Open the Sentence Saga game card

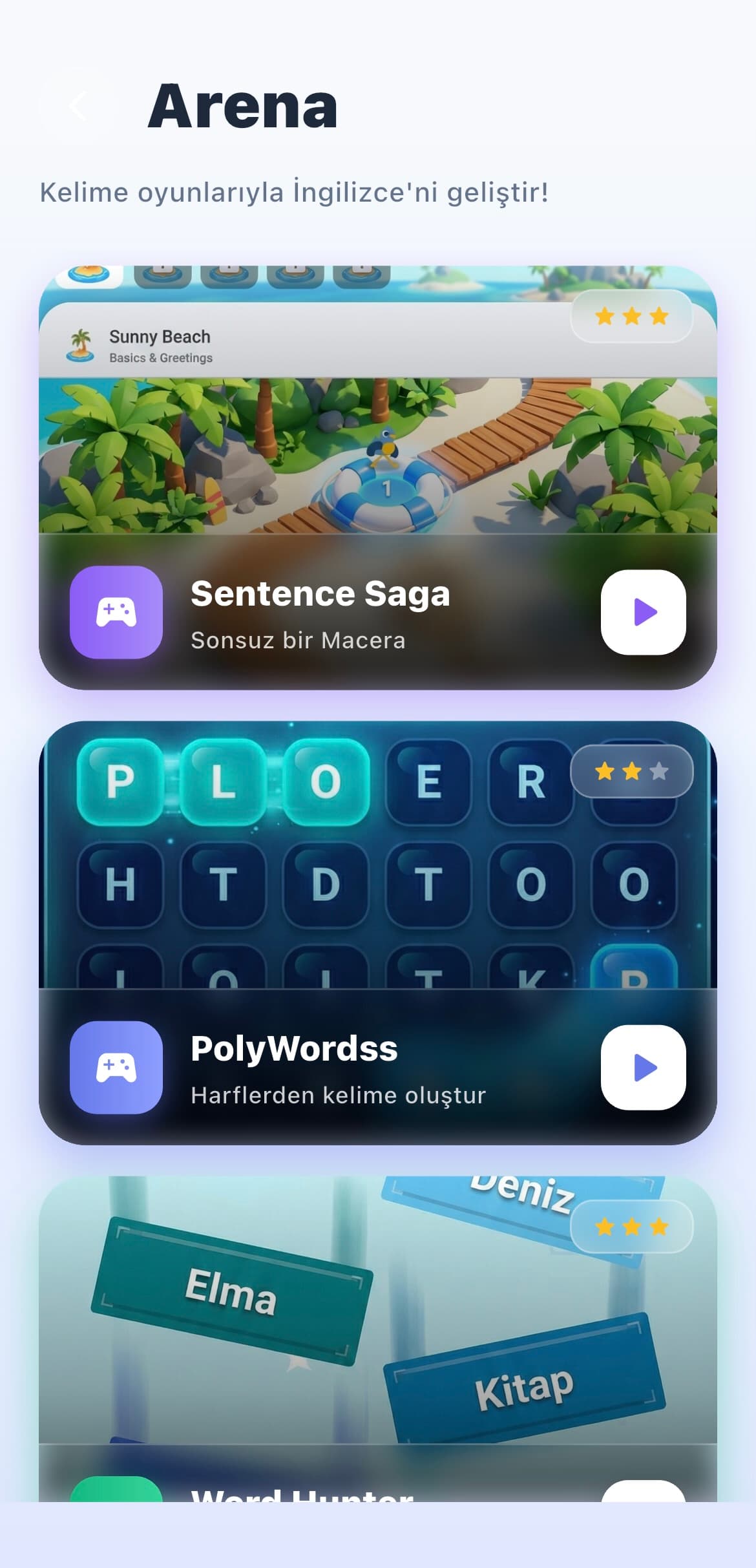(377, 452)
